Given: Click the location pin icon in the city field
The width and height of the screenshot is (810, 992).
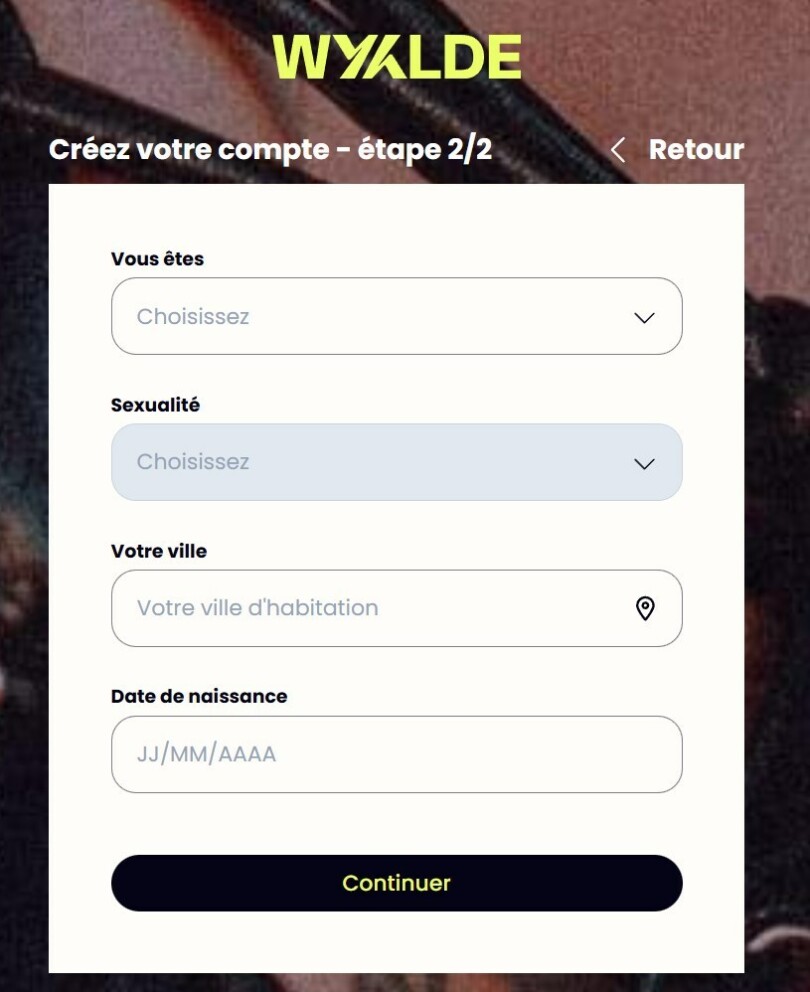Looking at the screenshot, I should 646,608.
